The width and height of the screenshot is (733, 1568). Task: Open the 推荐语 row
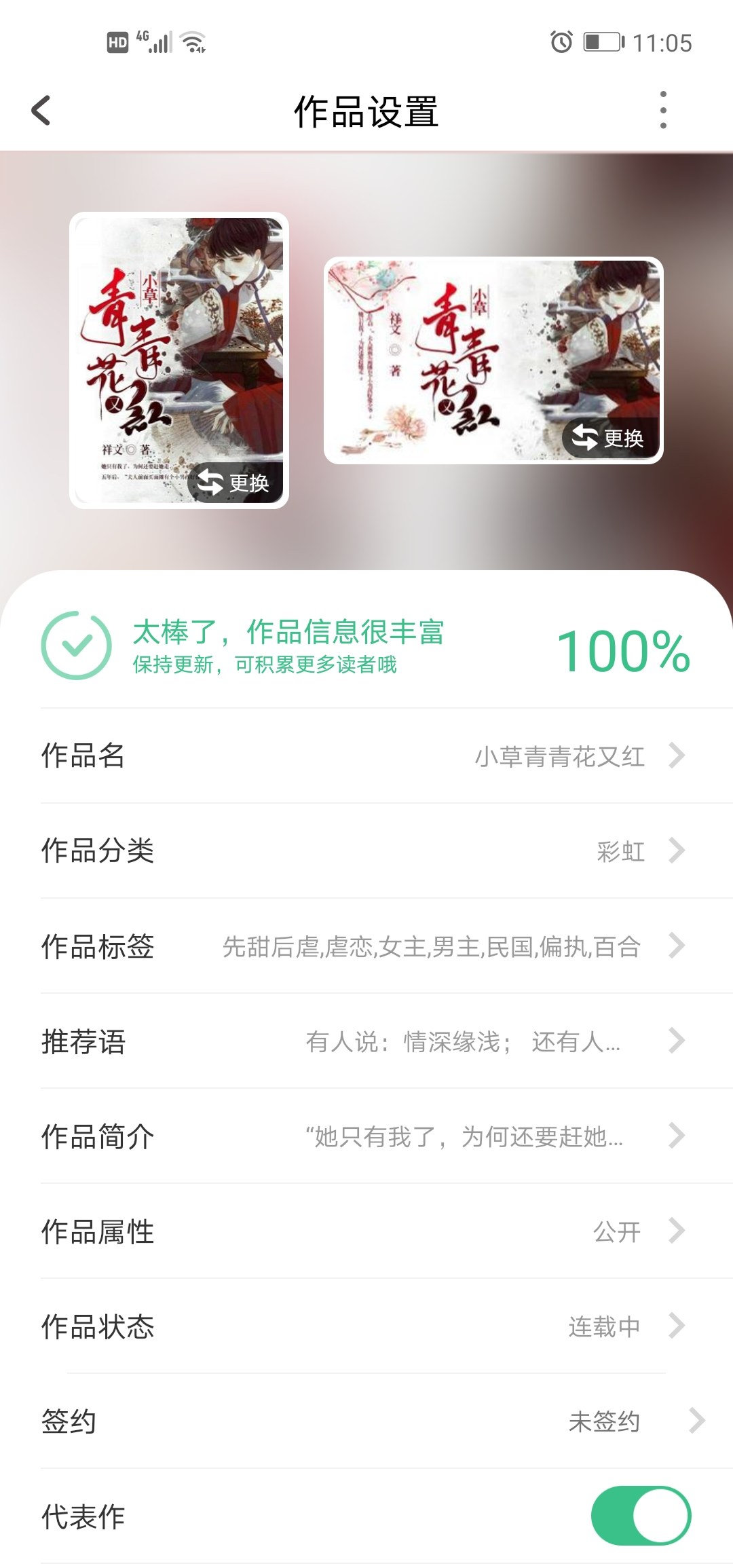tap(366, 1041)
